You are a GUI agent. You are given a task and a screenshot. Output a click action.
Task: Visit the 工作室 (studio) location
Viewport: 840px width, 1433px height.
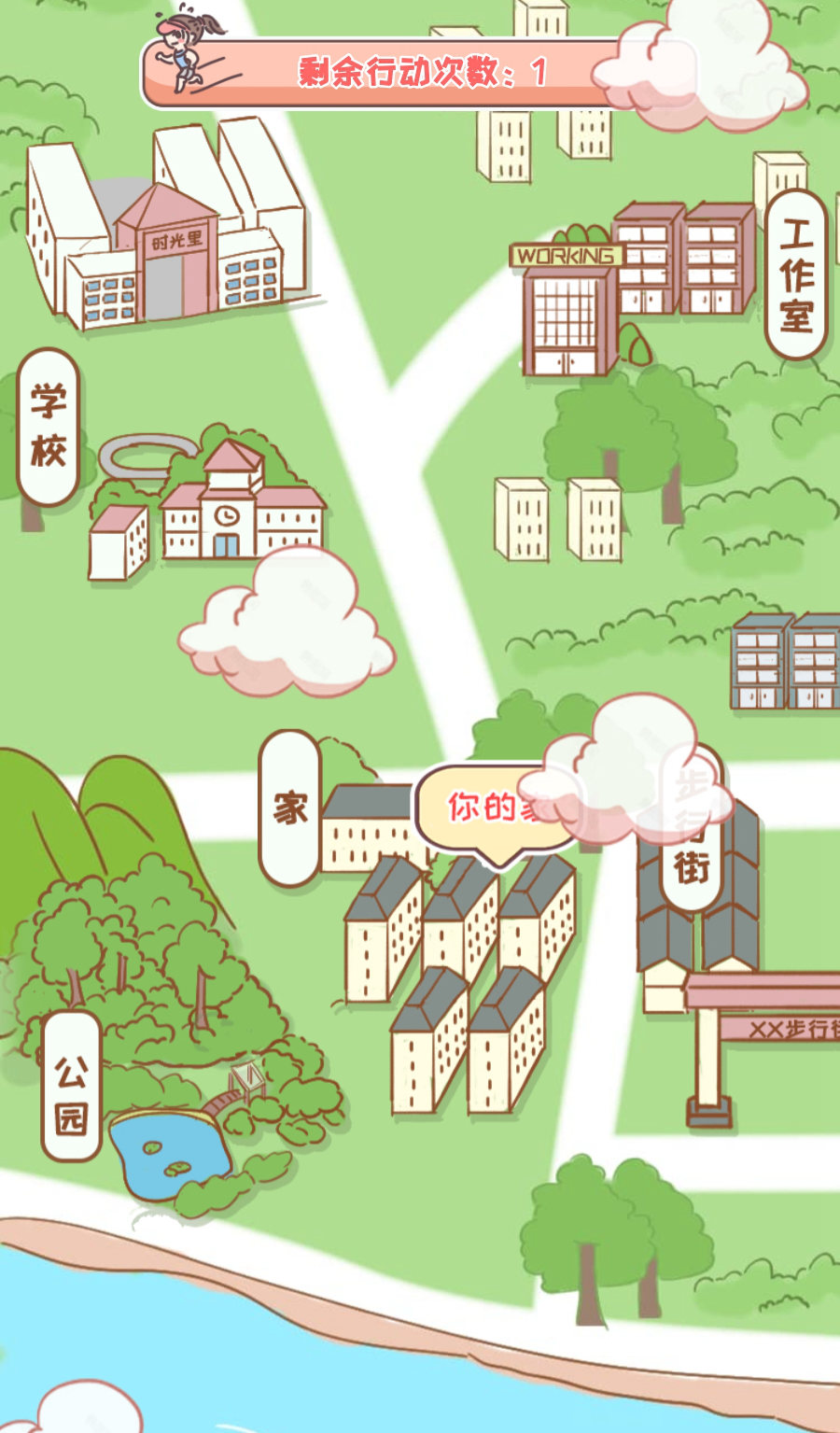[x=796, y=274]
